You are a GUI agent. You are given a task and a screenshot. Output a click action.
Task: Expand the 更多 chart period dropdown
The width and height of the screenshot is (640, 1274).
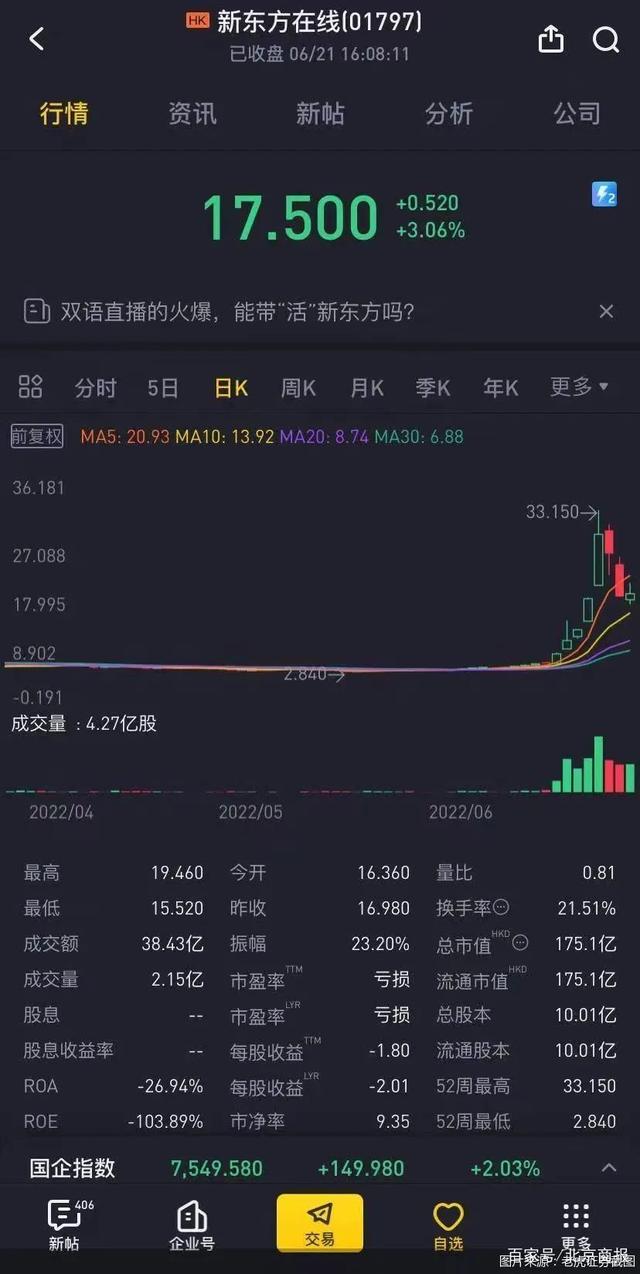click(x=579, y=387)
